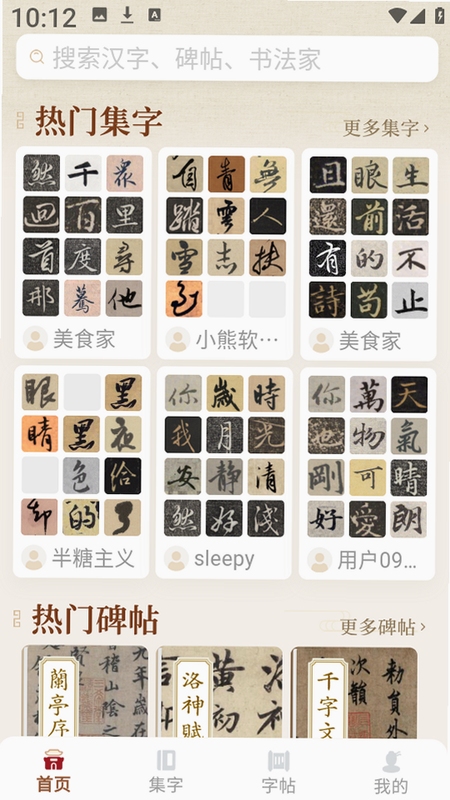Screen dimensions: 450x800
Task: Select the 首页 tab
Action: tap(53, 771)
